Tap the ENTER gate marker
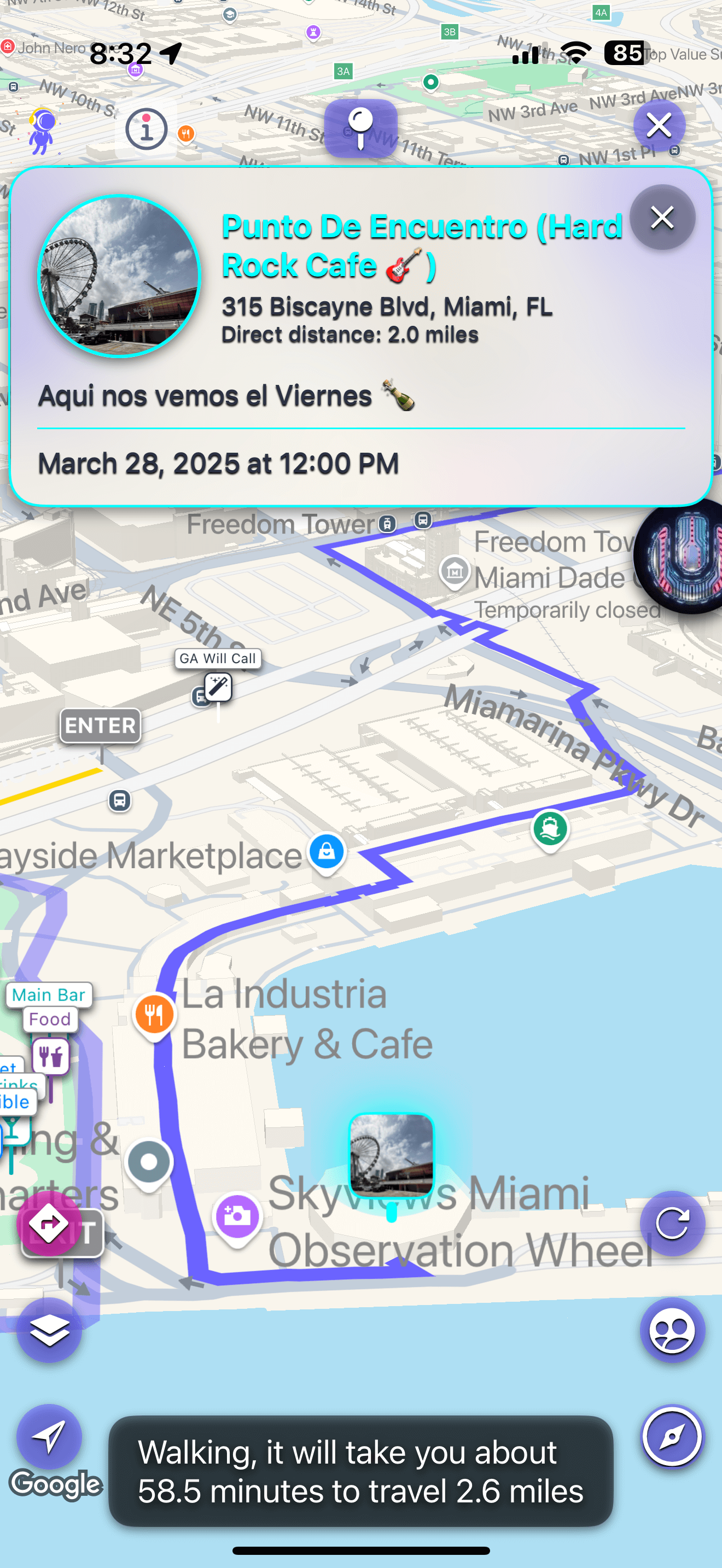Image resolution: width=722 pixels, height=1568 pixels. [101, 726]
